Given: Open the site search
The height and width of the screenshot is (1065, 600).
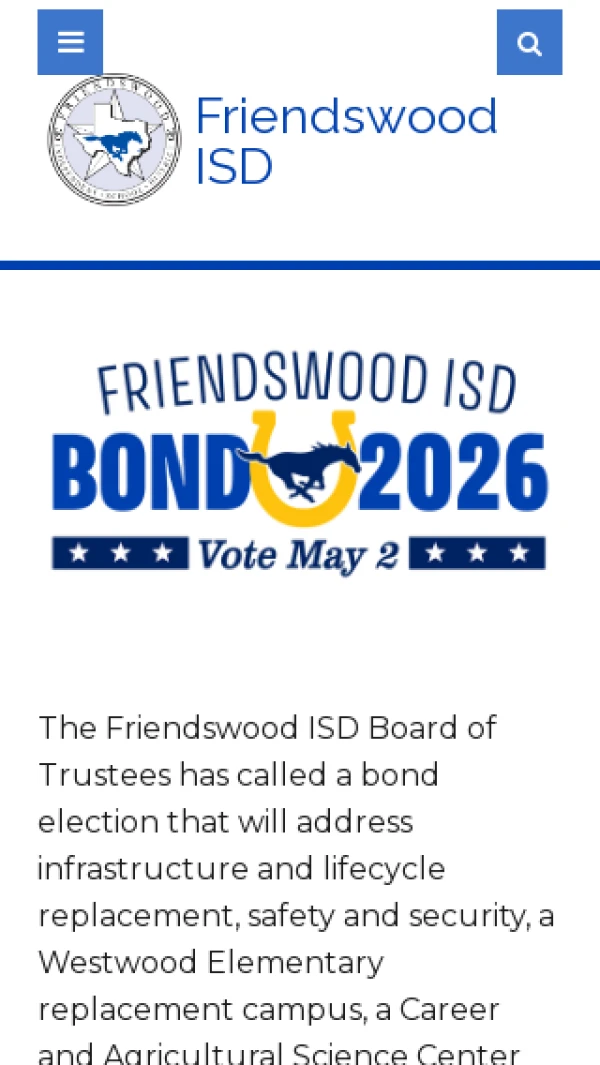Looking at the screenshot, I should point(529,42).
